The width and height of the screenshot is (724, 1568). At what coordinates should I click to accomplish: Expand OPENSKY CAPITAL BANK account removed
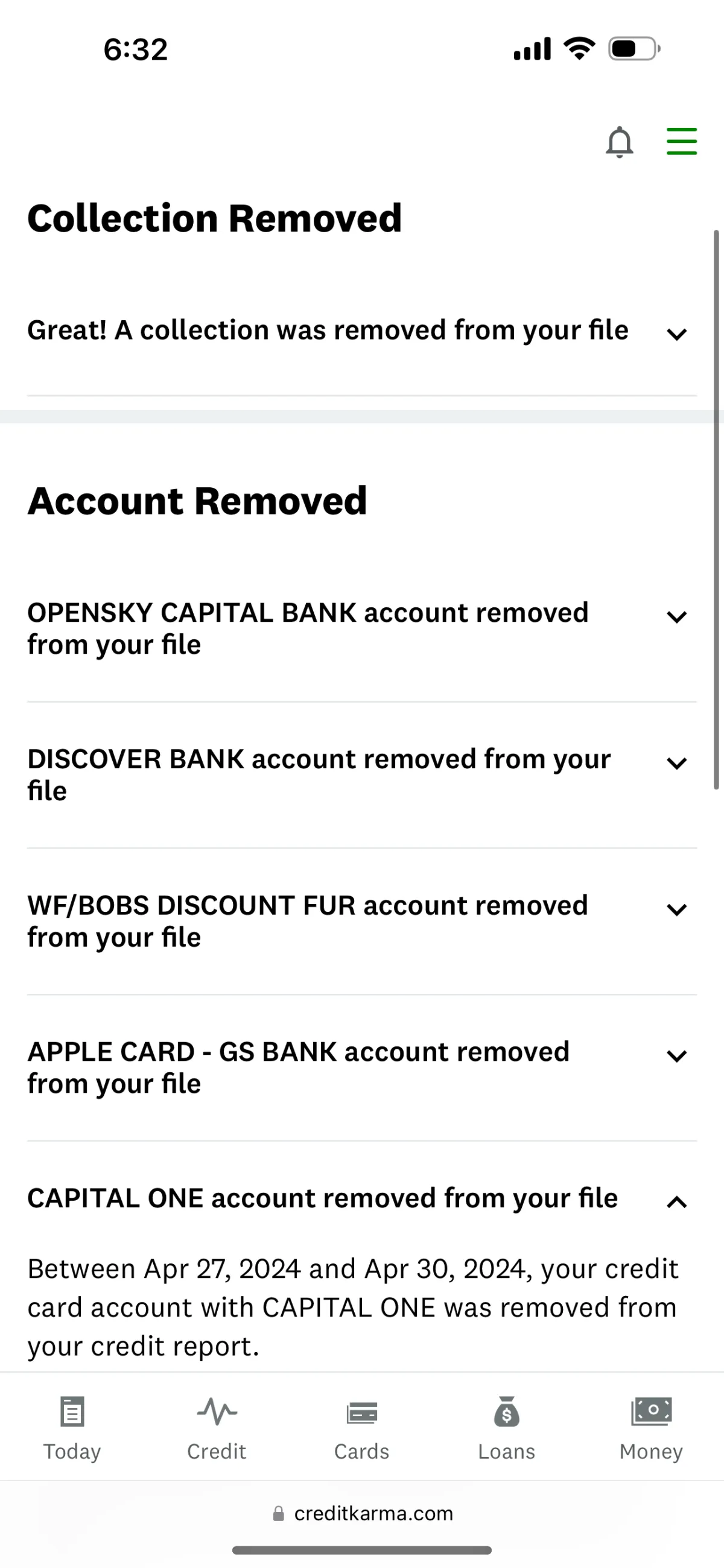pyautogui.click(x=361, y=629)
